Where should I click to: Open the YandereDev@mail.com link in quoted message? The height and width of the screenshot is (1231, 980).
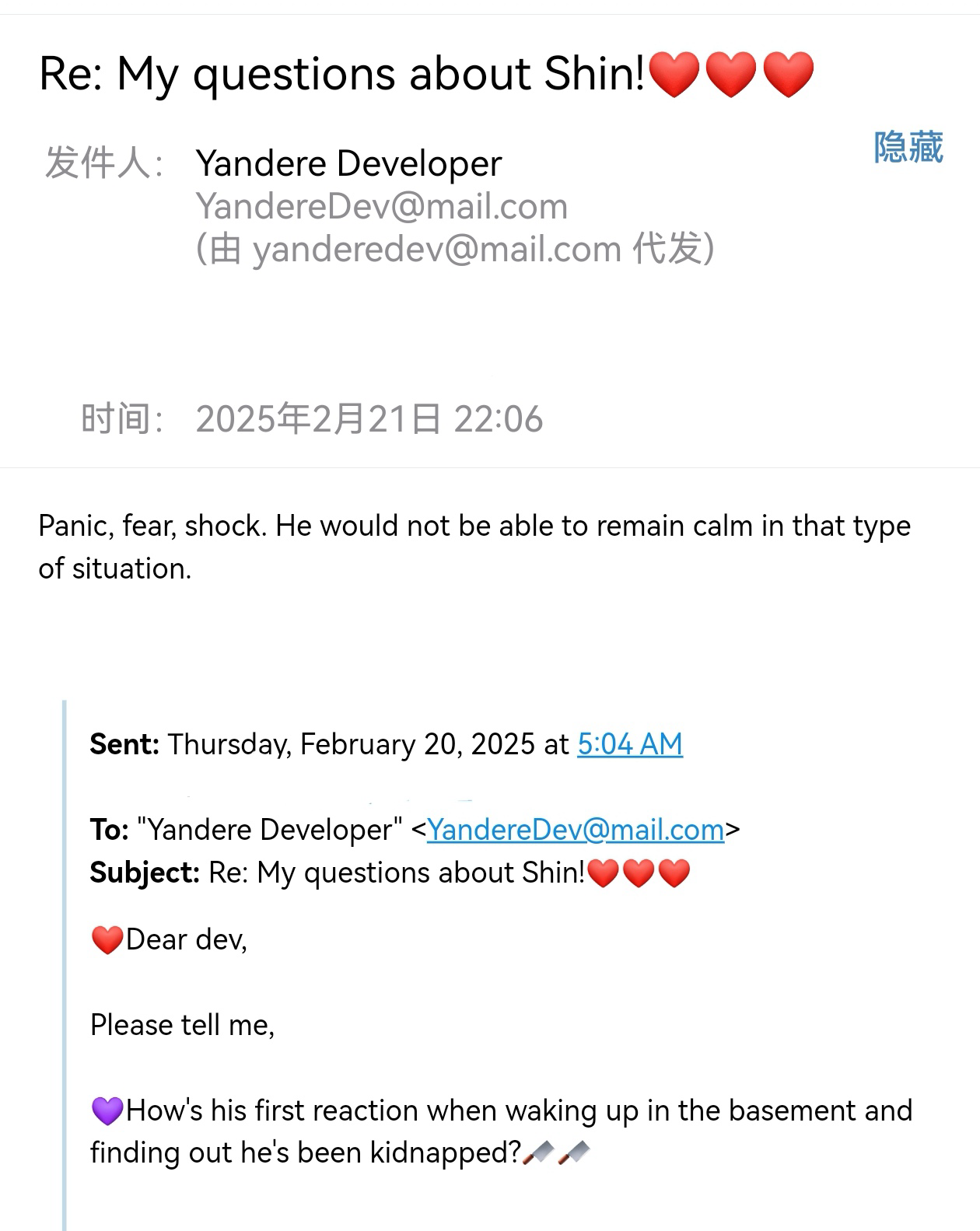[x=575, y=830]
